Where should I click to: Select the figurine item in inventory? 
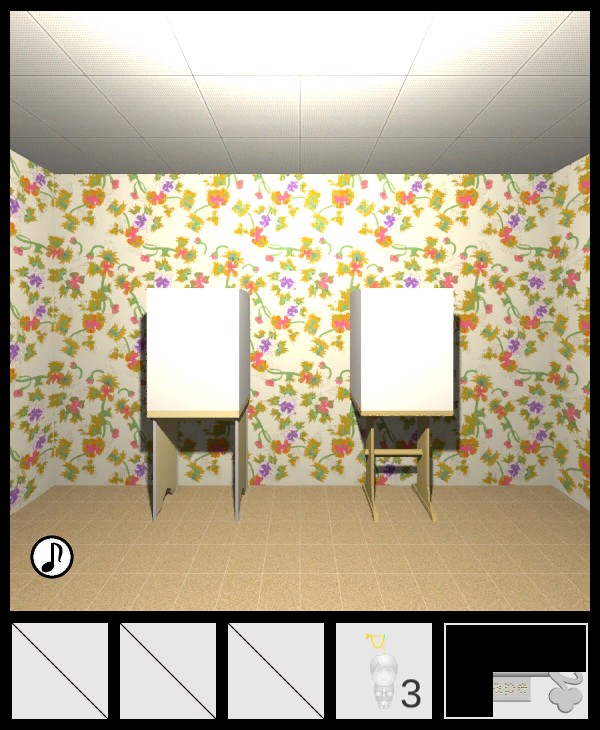point(384,671)
